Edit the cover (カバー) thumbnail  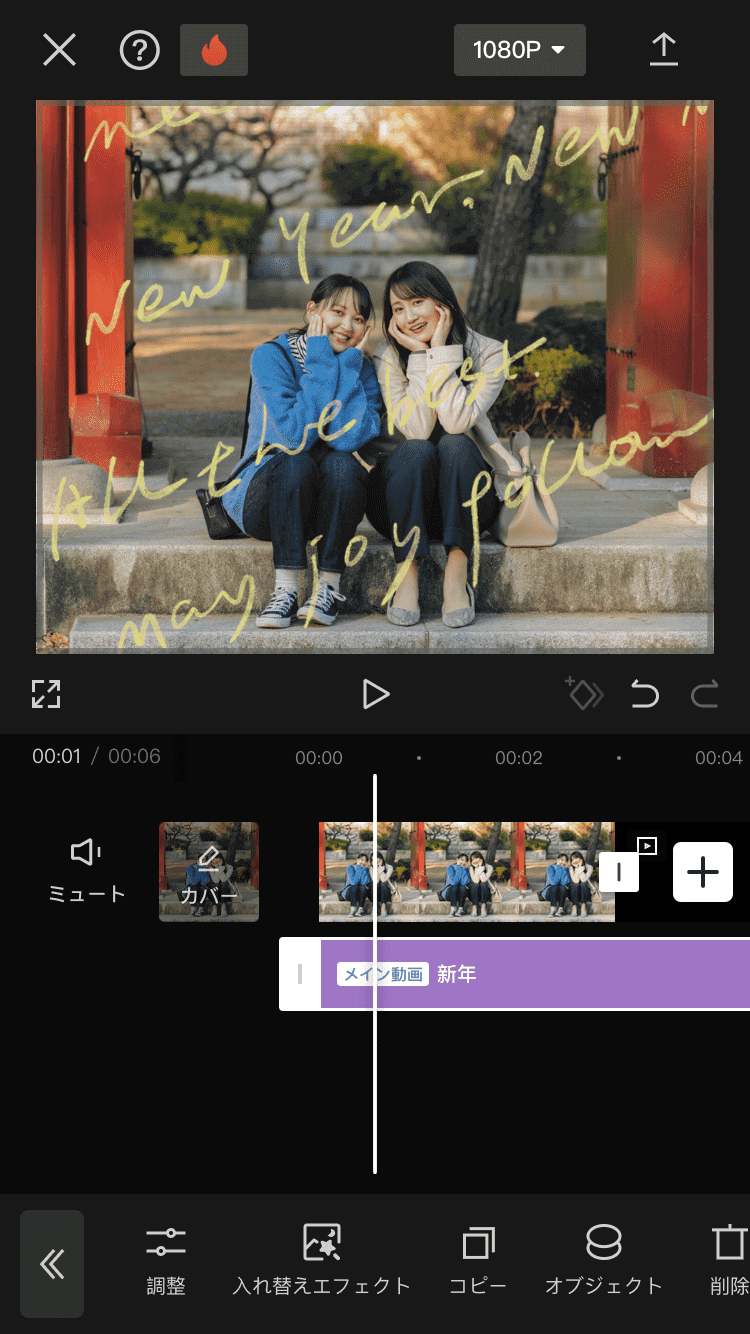[x=208, y=871]
